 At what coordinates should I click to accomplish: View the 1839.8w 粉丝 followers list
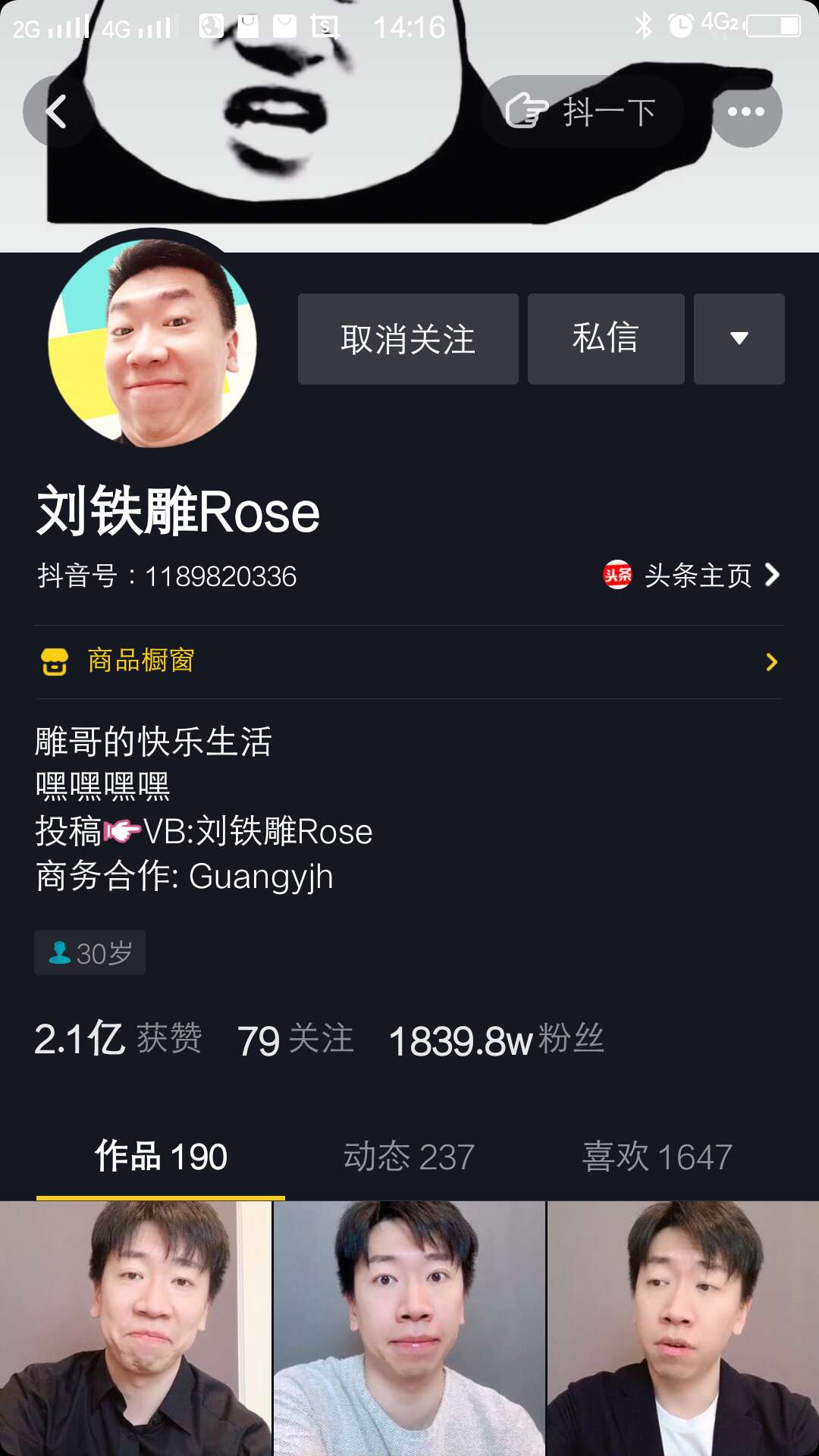pyautogui.click(x=497, y=1040)
